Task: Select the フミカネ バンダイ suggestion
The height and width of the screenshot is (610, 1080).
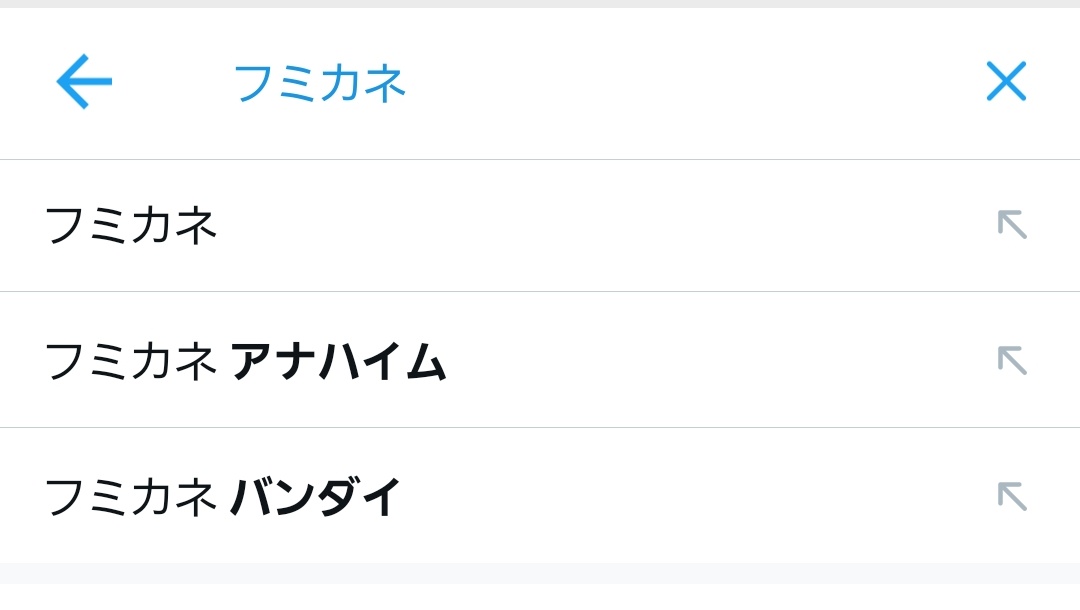Action: point(224,497)
